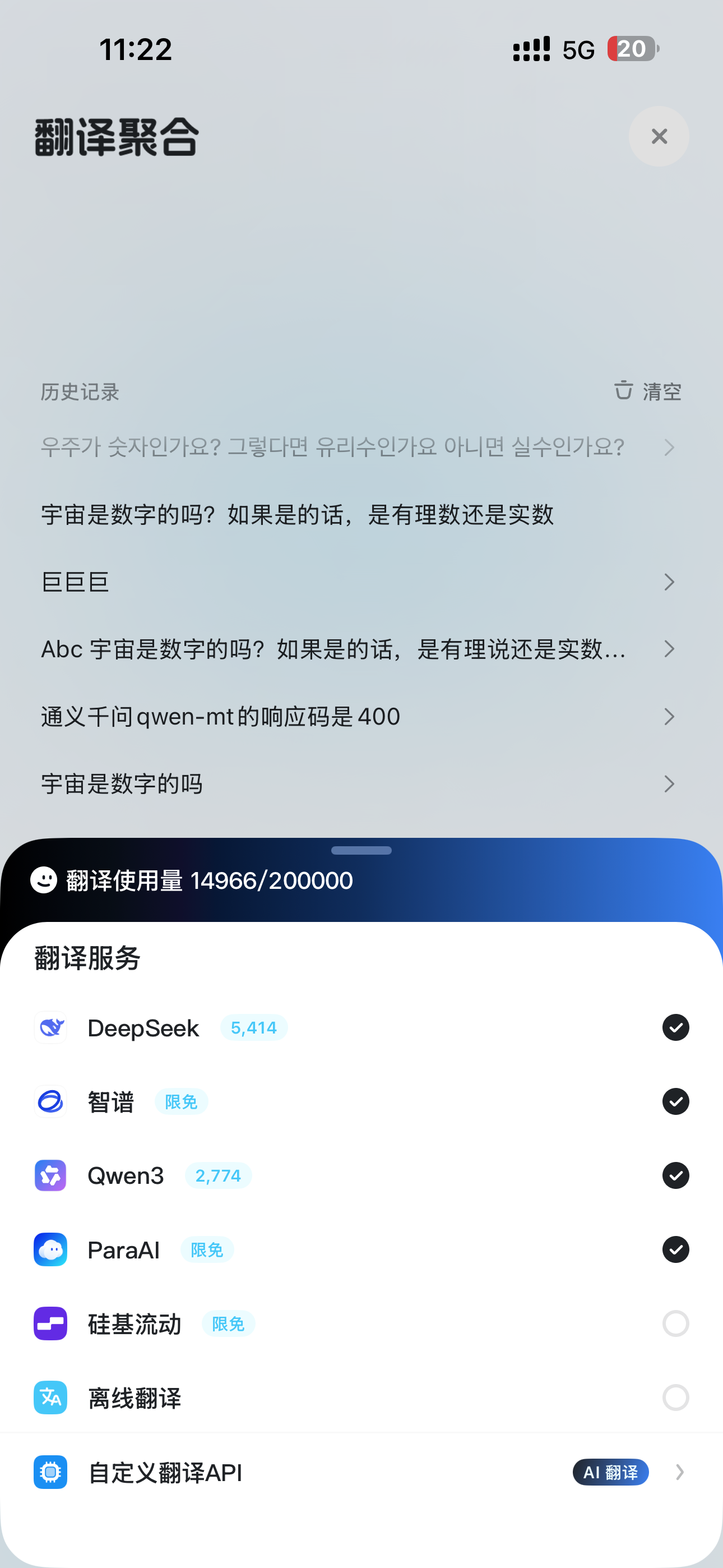Viewport: 723px width, 1568px height.
Task: Open 自定义翻译API settings
Action: coord(361,1473)
